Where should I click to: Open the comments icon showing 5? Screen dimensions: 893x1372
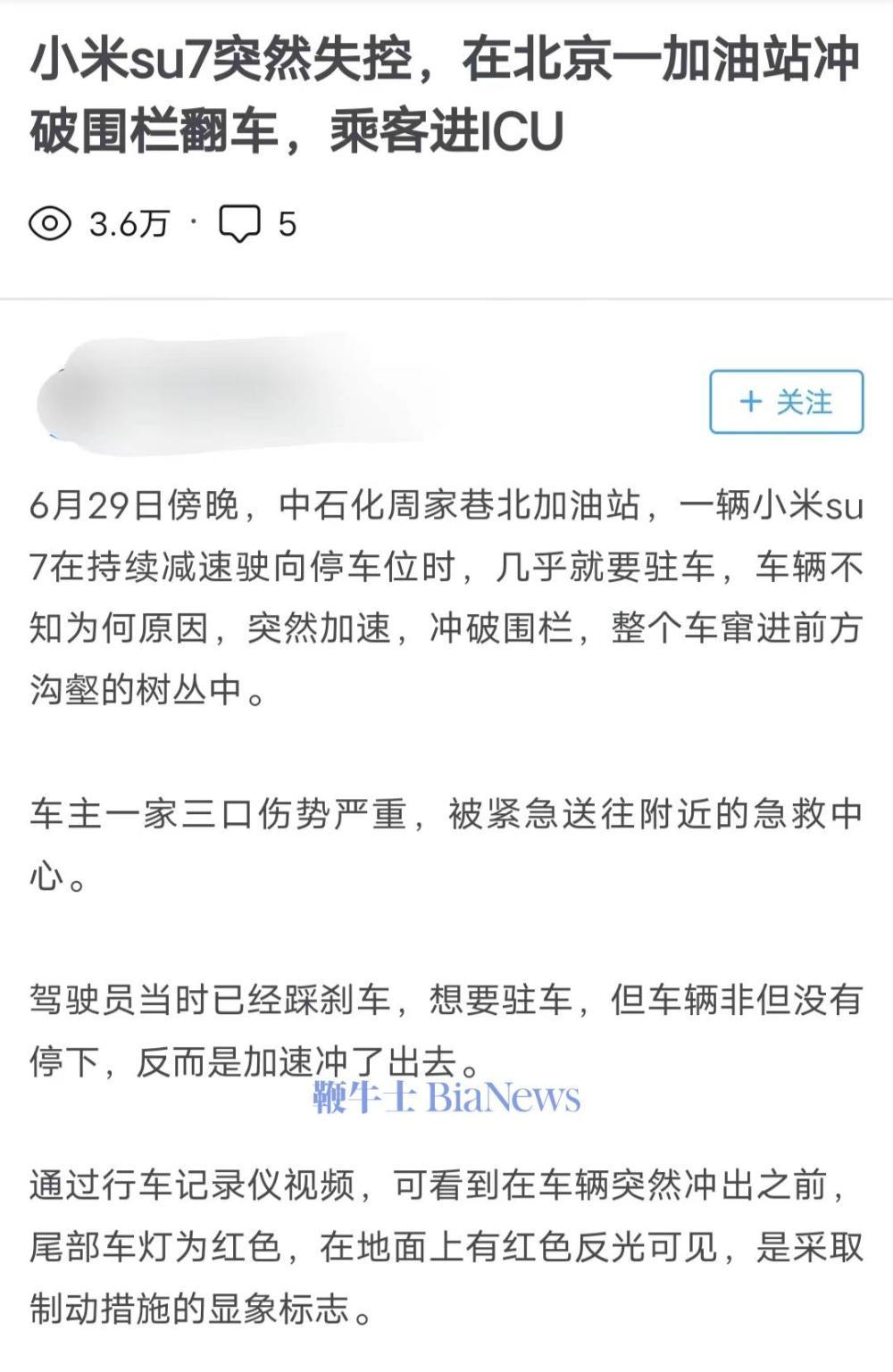pyautogui.click(x=240, y=223)
